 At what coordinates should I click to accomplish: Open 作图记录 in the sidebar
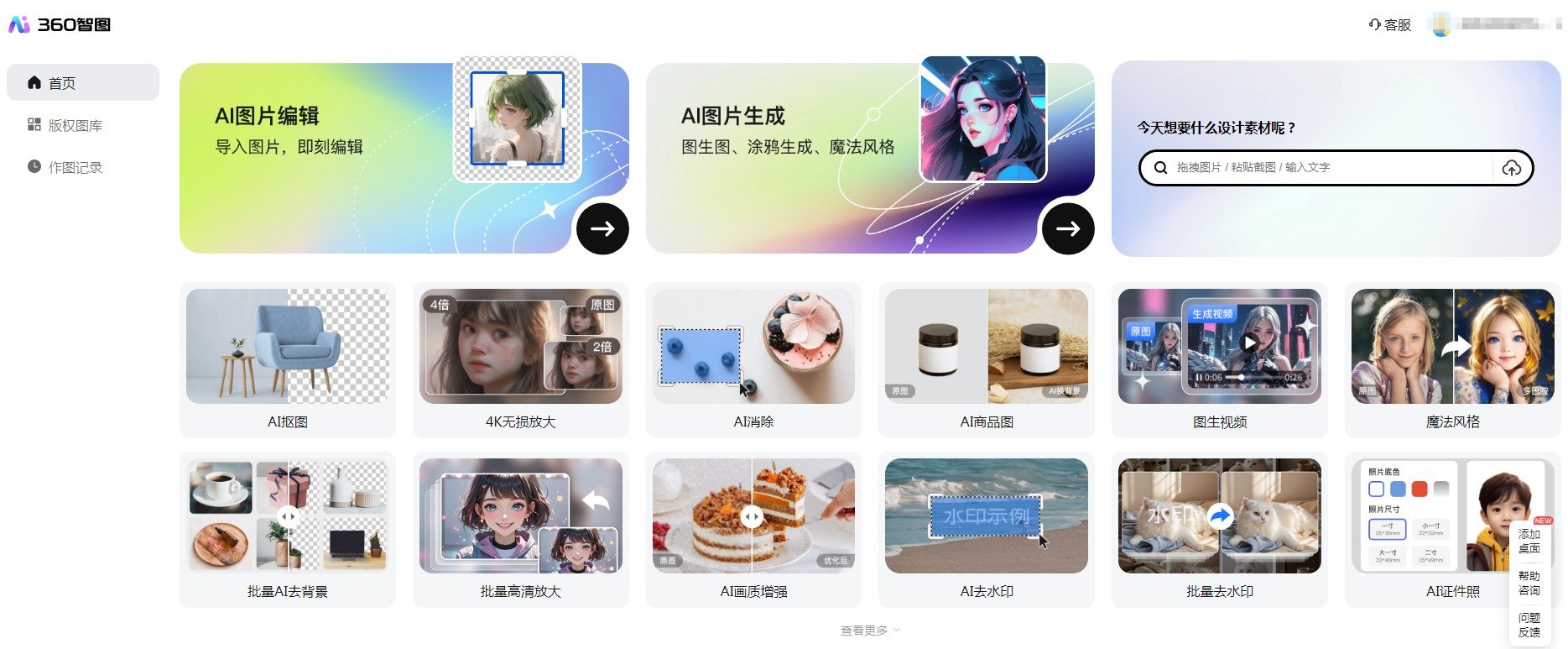pos(75,167)
